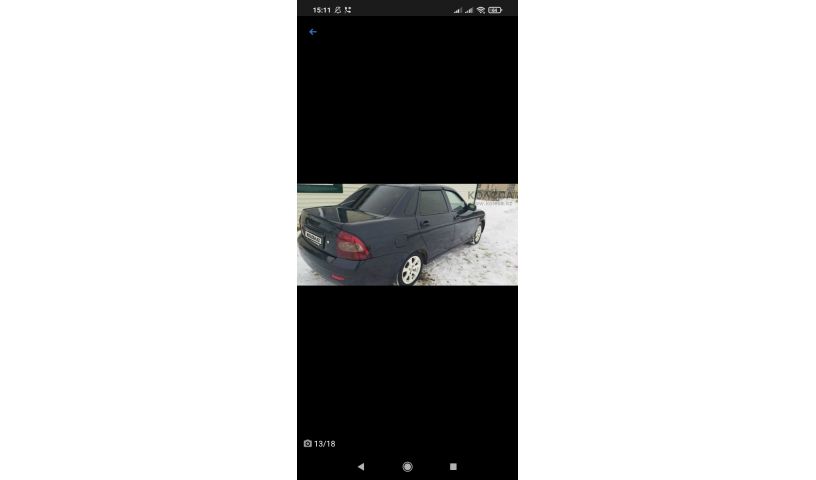Viewport: 816px width, 480px height.
Task: Go to the home screen
Action: coord(407,466)
